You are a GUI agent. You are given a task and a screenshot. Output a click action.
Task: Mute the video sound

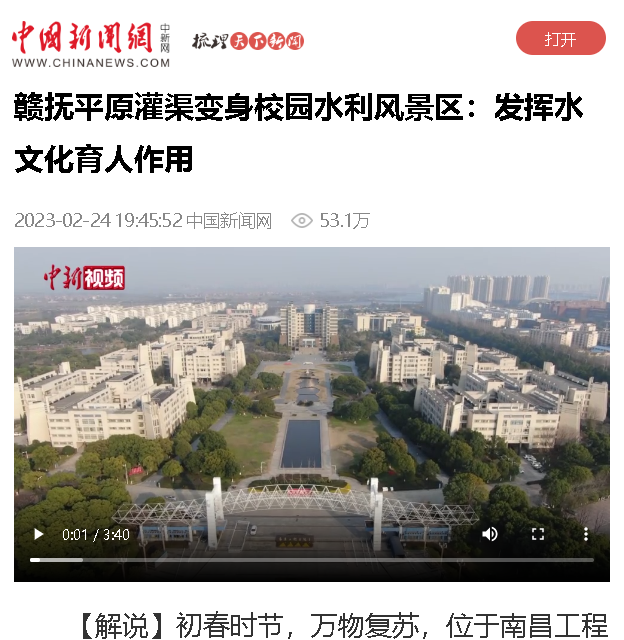pyautogui.click(x=490, y=534)
